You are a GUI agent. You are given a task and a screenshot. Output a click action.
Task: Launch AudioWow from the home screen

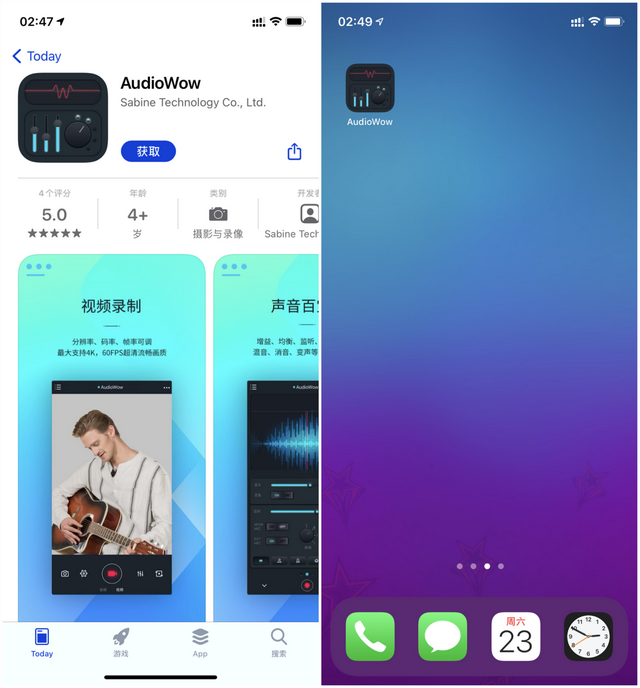pos(370,89)
